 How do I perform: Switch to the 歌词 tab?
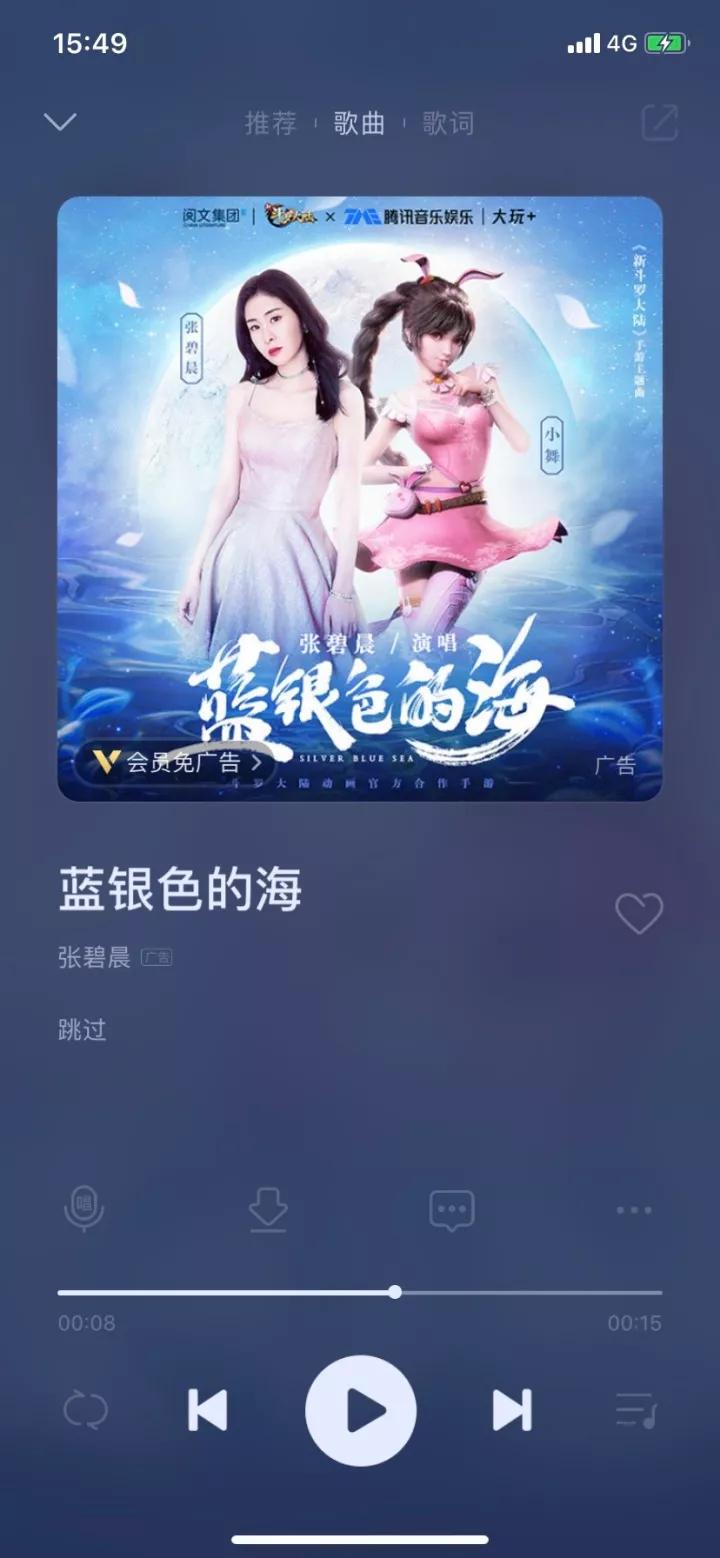point(448,122)
